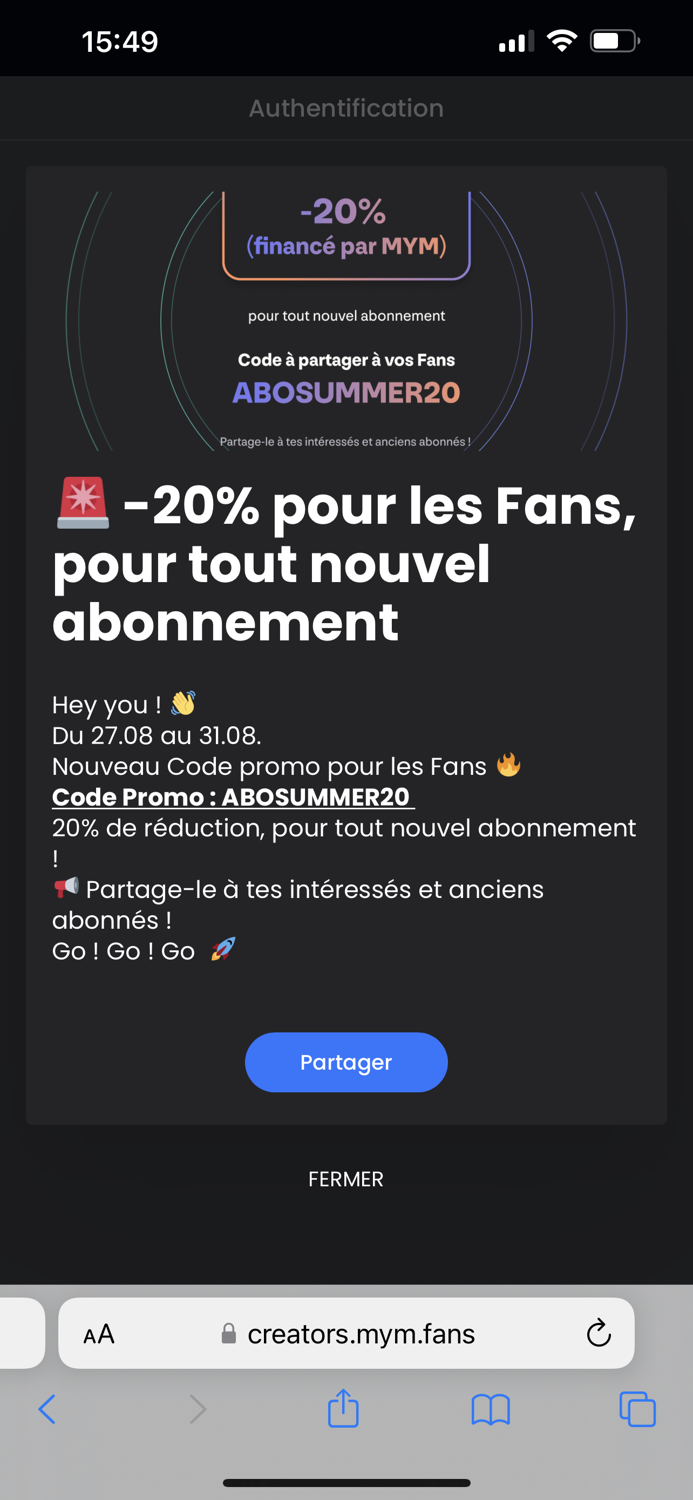Open Safari bookmarks

coord(490,1409)
